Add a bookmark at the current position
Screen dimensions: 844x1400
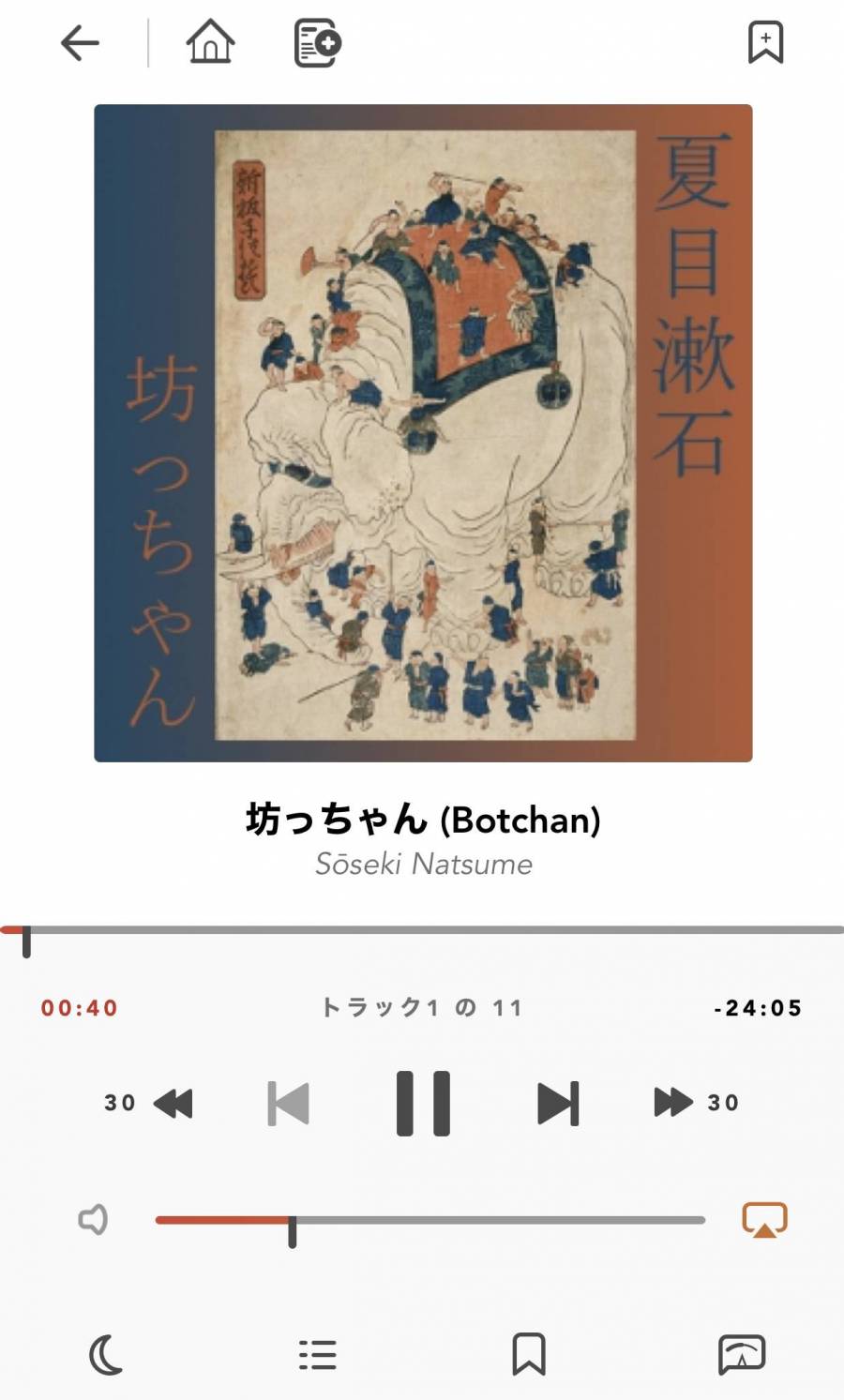765,43
